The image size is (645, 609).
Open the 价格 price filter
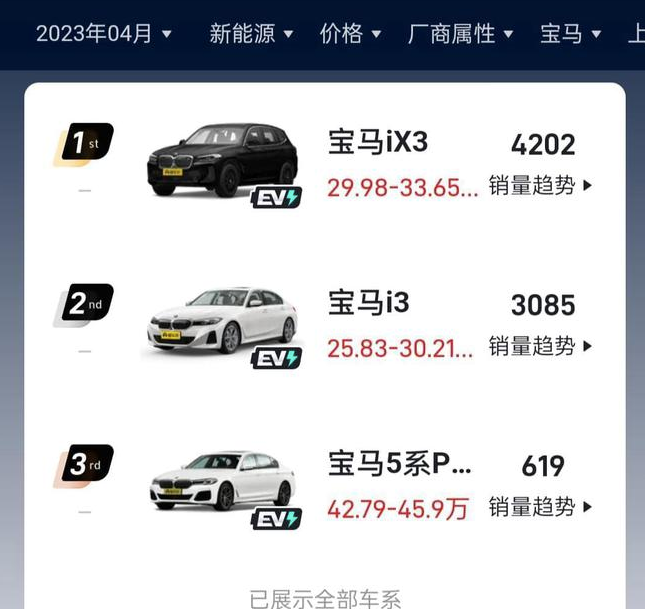click(x=350, y=34)
